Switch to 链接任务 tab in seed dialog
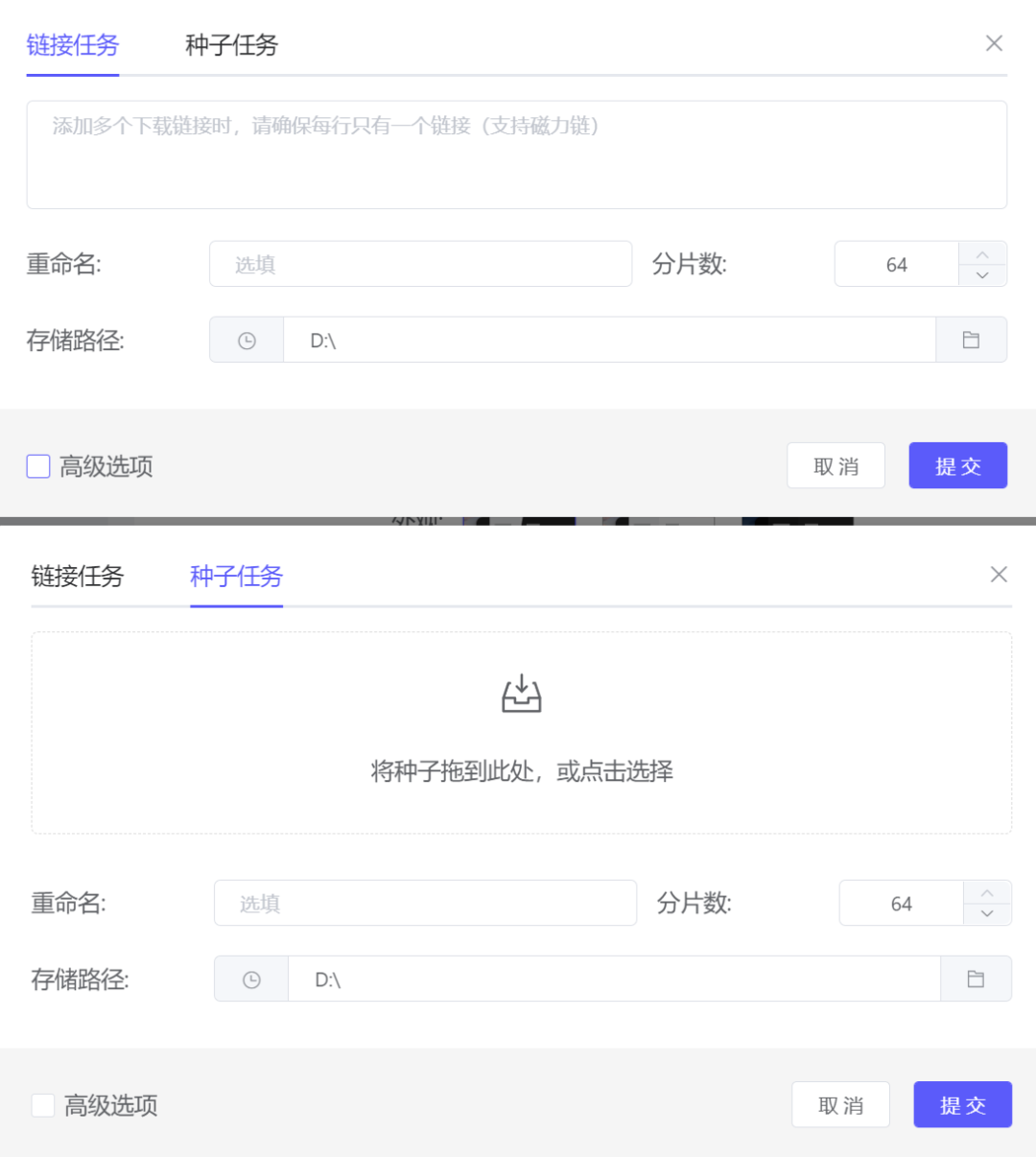1036x1157 pixels. click(x=78, y=576)
